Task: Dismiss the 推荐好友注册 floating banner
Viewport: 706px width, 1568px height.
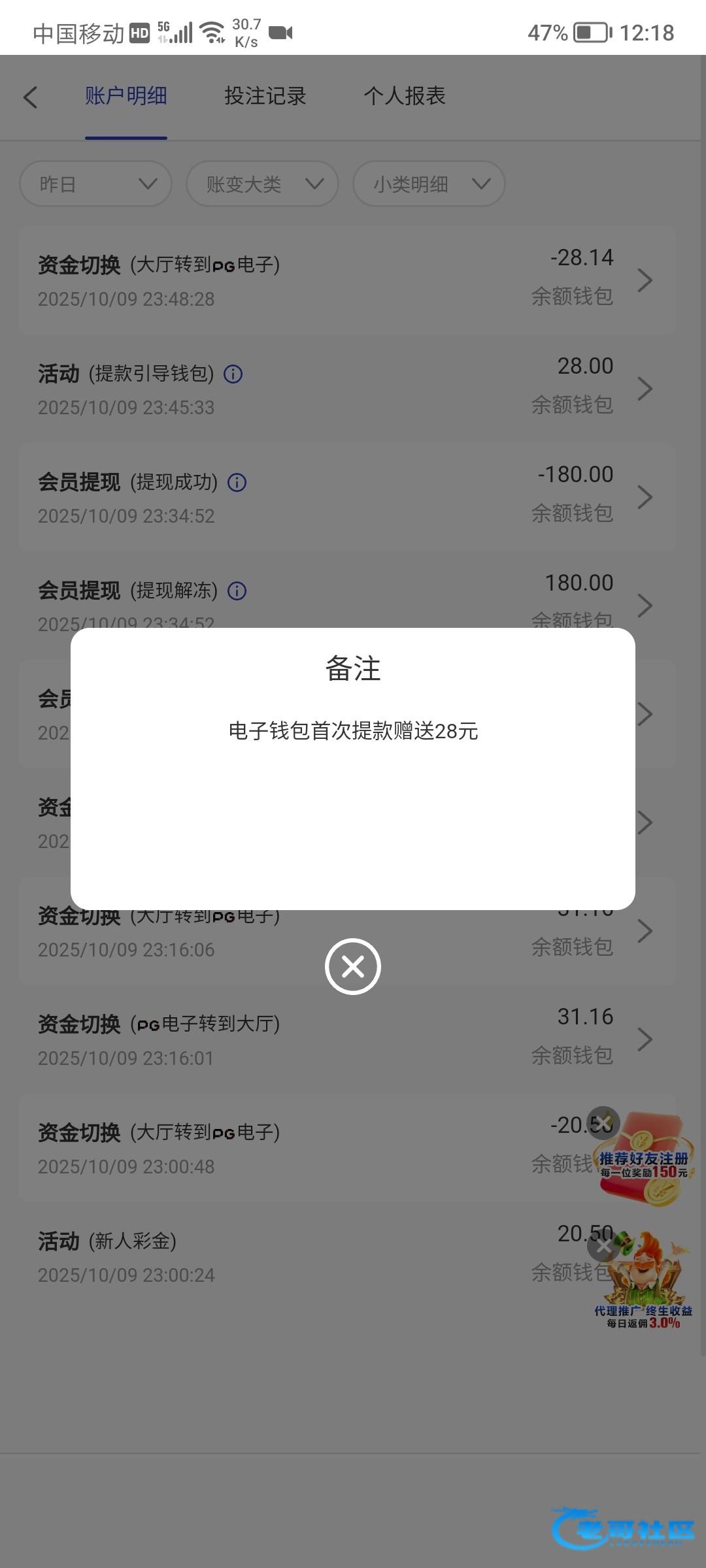Action: click(603, 1122)
